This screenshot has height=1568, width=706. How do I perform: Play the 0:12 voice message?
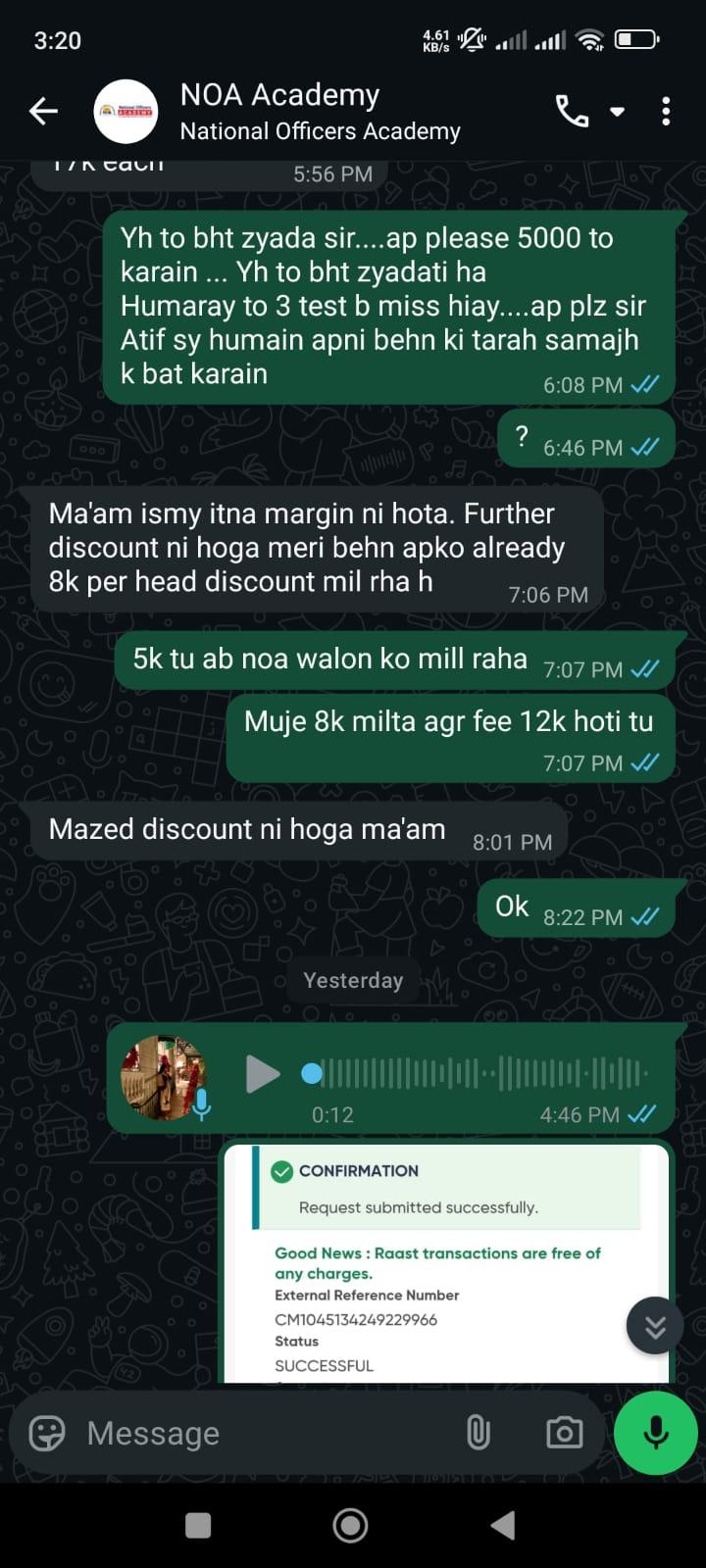pos(262,1074)
